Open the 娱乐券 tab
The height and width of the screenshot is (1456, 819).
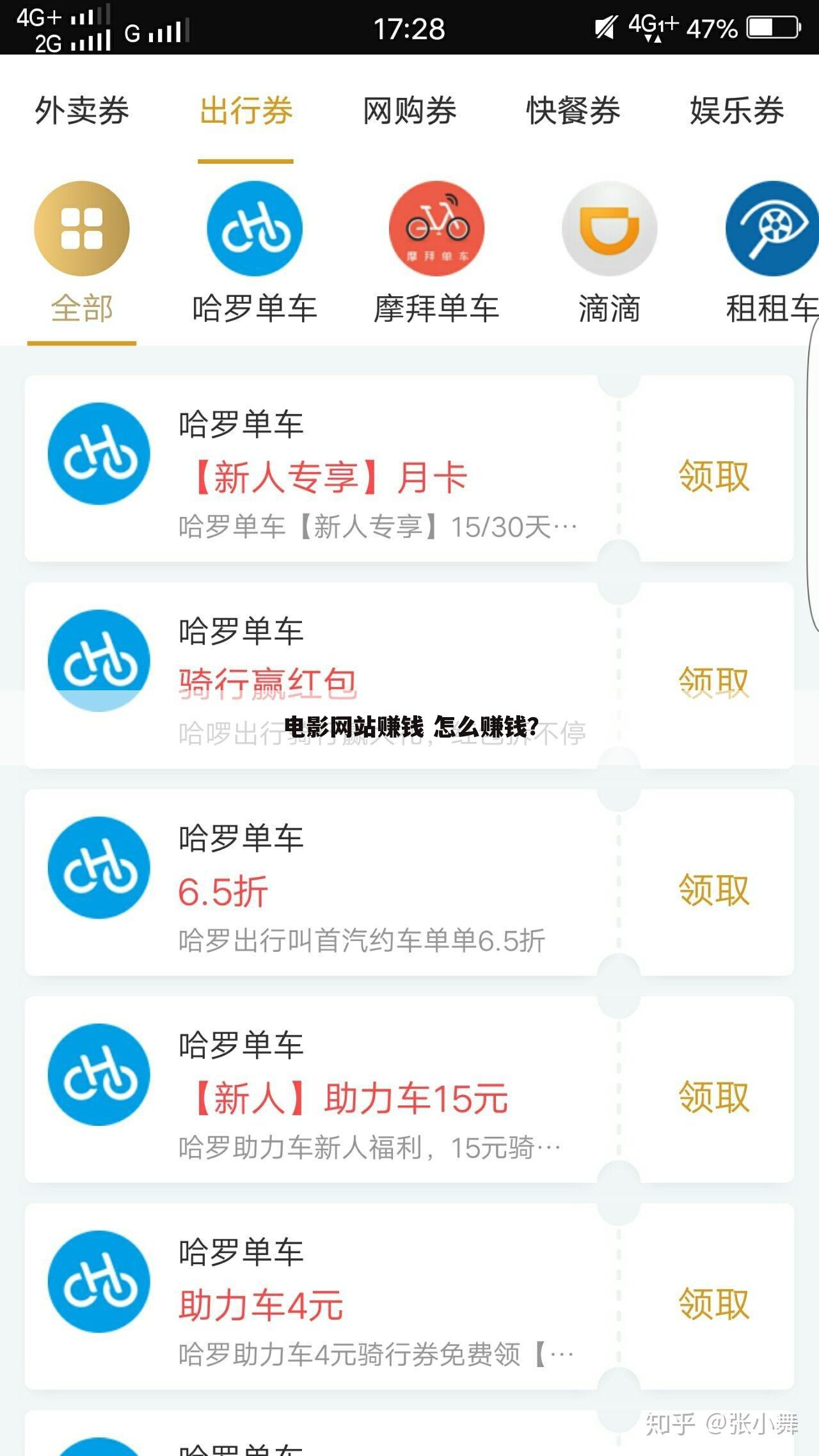(x=735, y=111)
